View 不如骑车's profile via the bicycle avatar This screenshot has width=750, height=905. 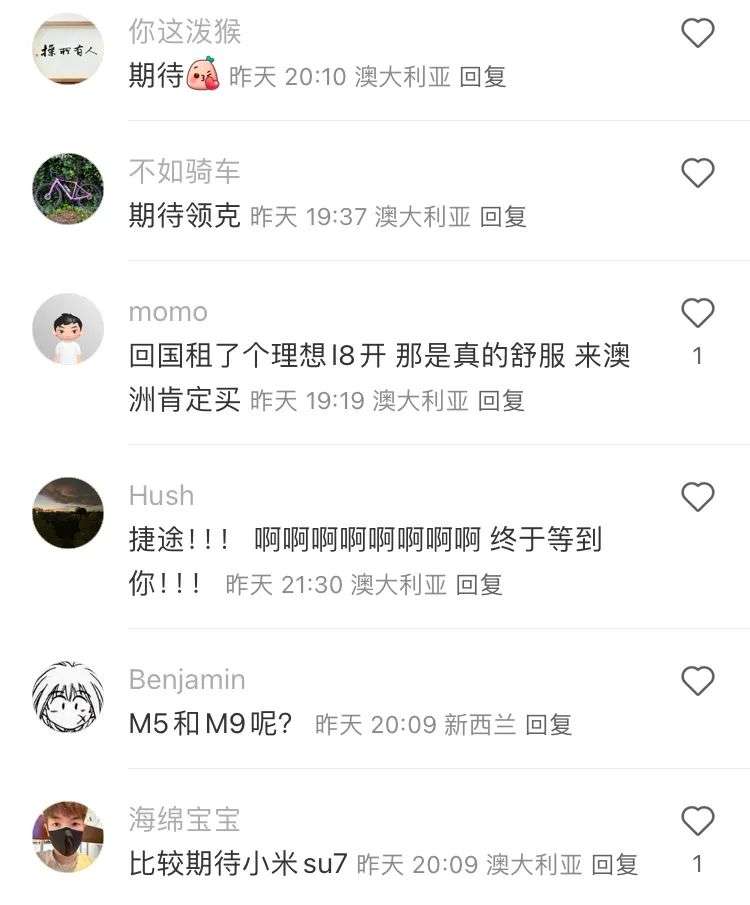click(68, 188)
